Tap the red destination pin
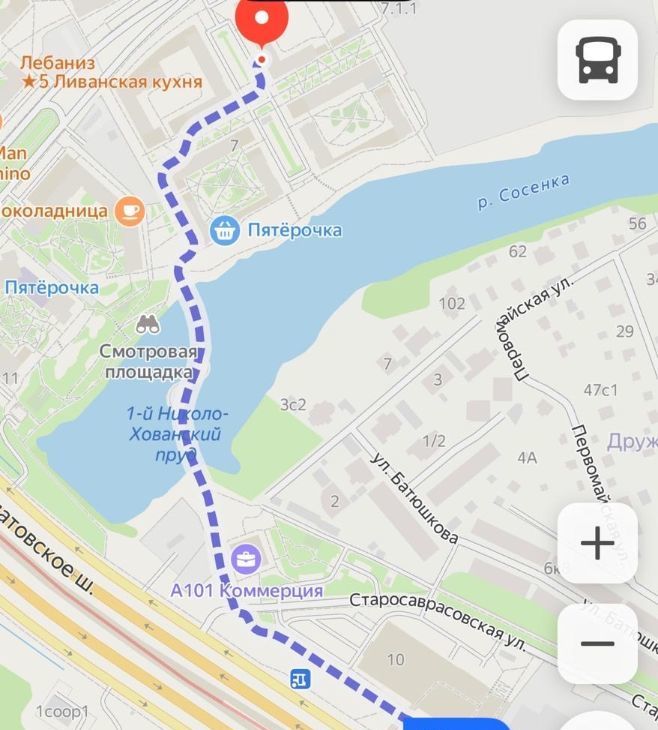Image resolution: width=658 pixels, height=730 pixels. 262,20
